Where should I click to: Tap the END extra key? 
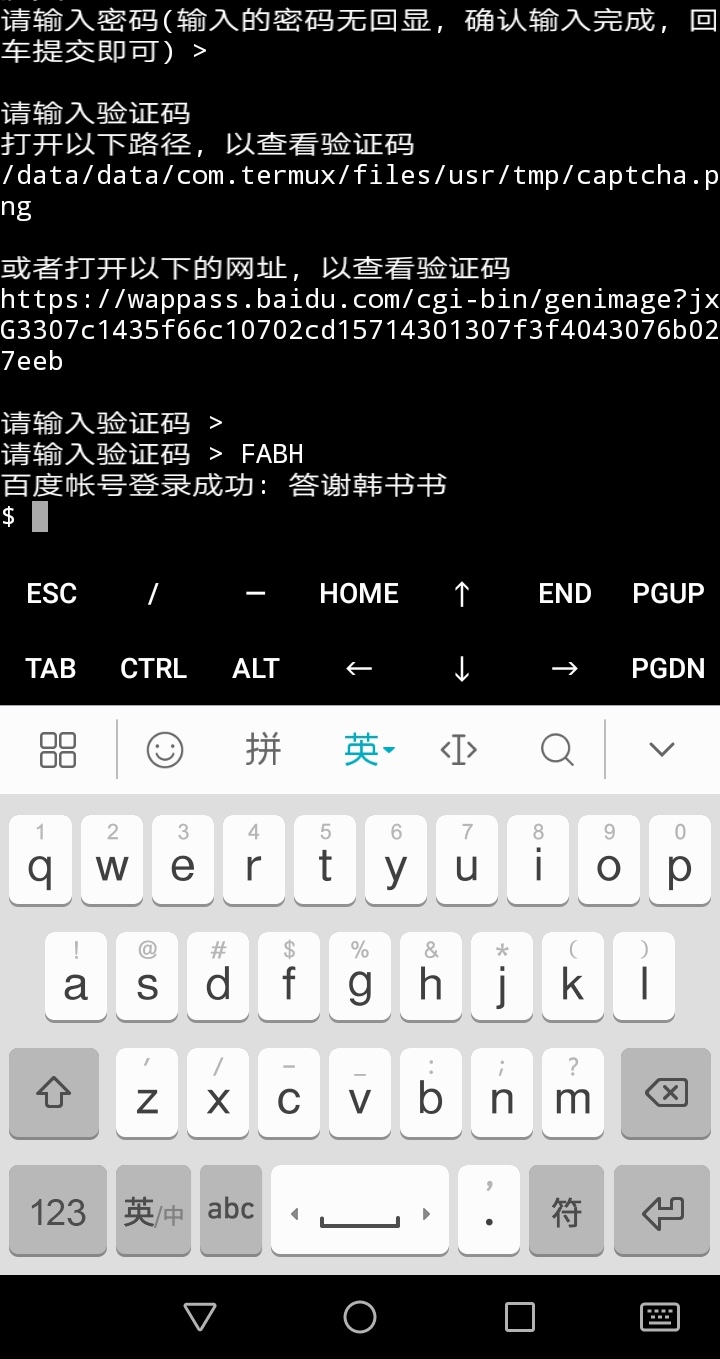pyautogui.click(x=565, y=593)
